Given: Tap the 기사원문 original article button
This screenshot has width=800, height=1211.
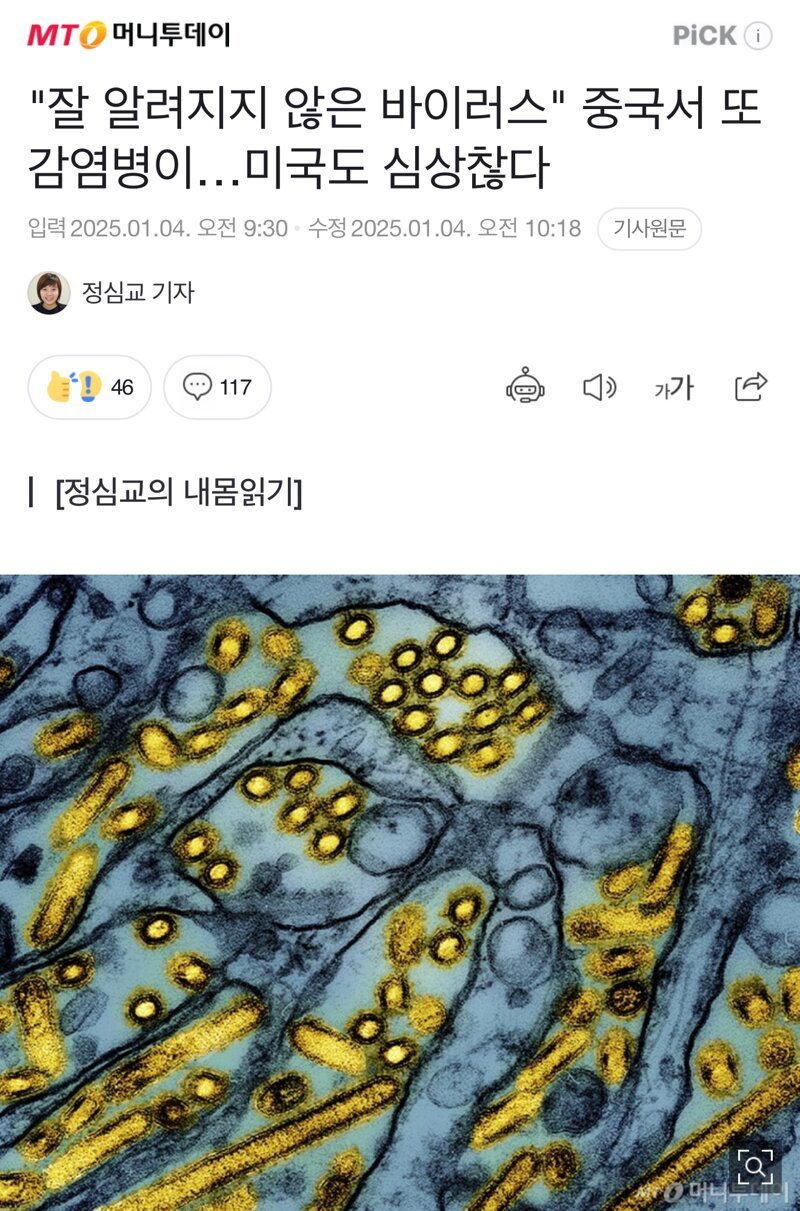Looking at the screenshot, I should [649, 229].
